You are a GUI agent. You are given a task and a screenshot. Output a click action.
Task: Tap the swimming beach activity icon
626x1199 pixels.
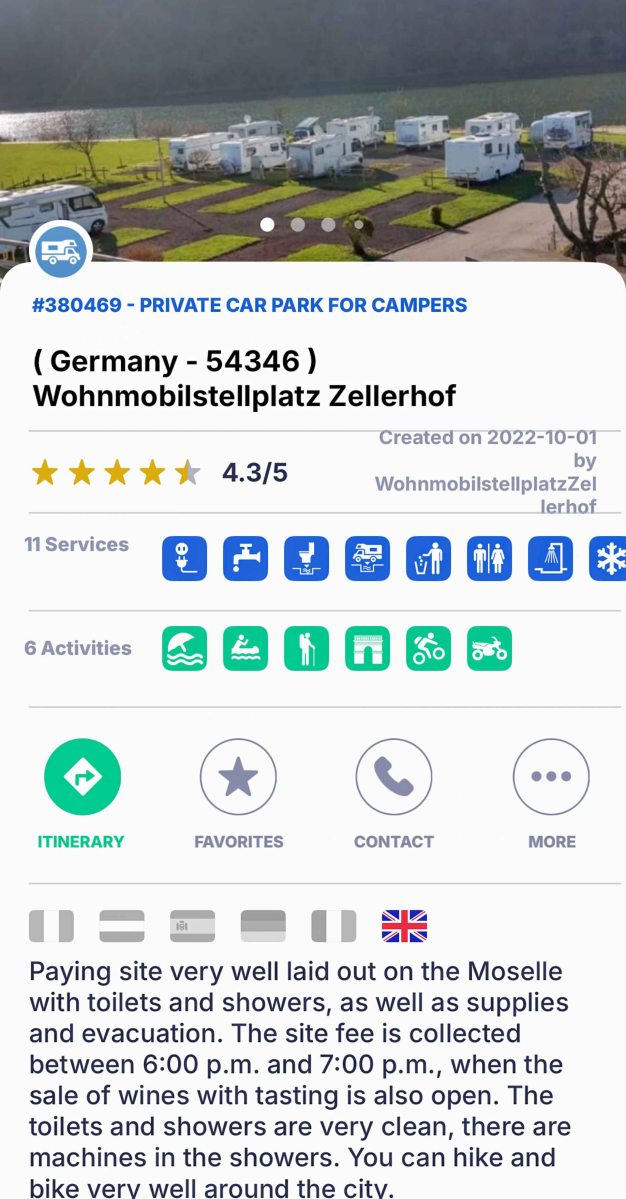click(x=185, y=648)
